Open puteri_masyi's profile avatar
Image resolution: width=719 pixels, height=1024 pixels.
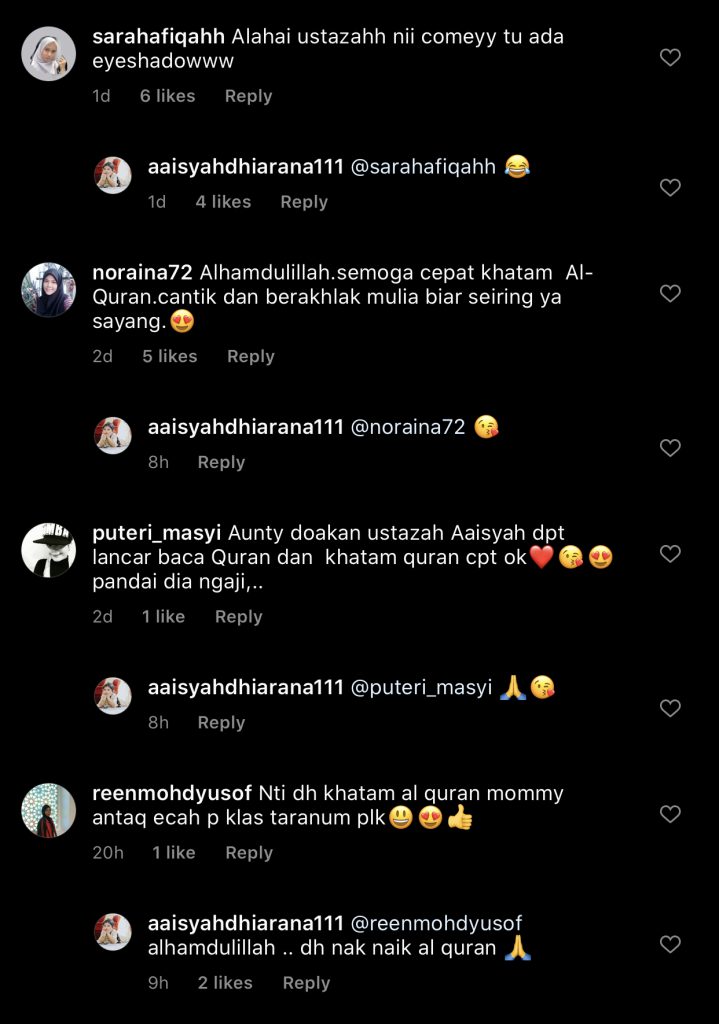pyautogui.click(x=48, y=550)
